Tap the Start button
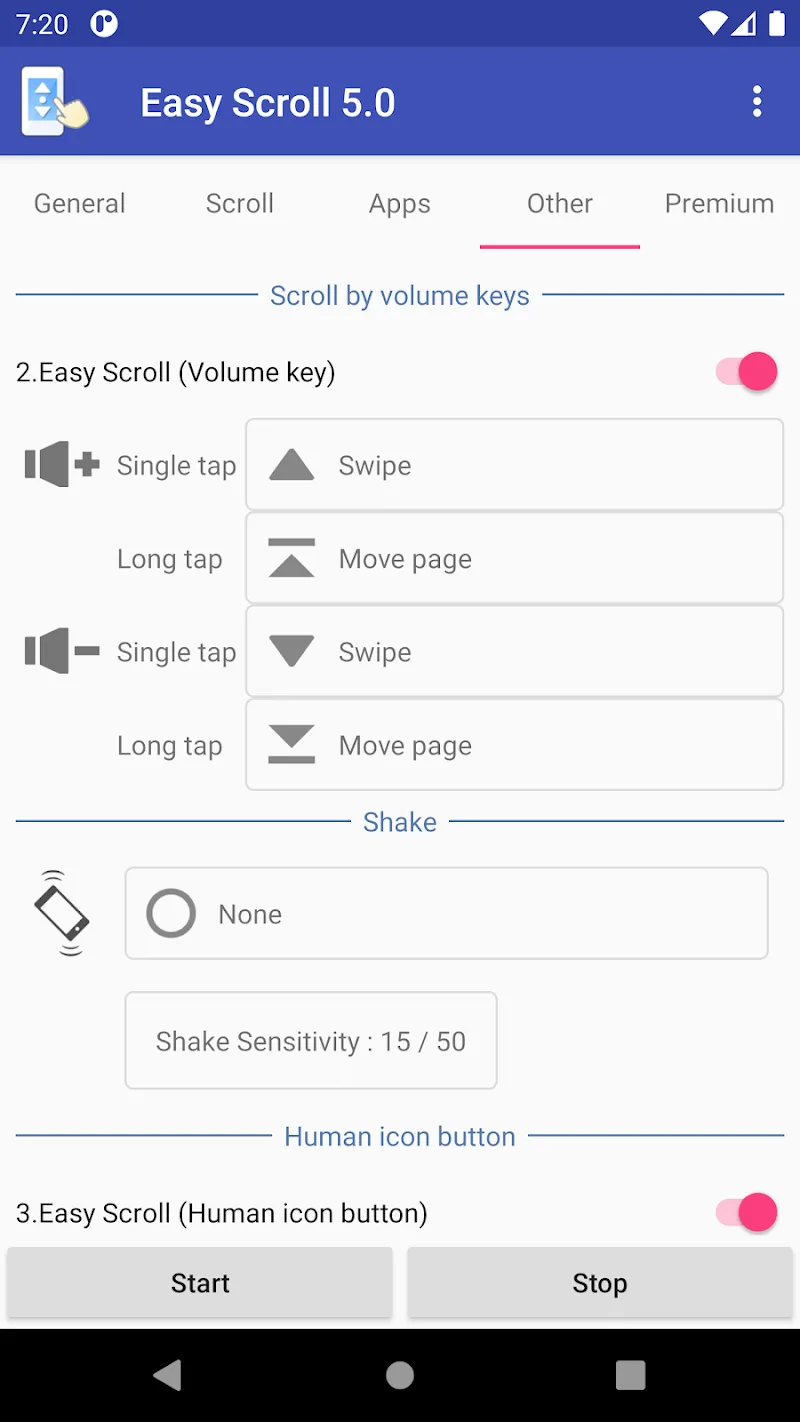800x1422 pixels. click(200, 1283)
